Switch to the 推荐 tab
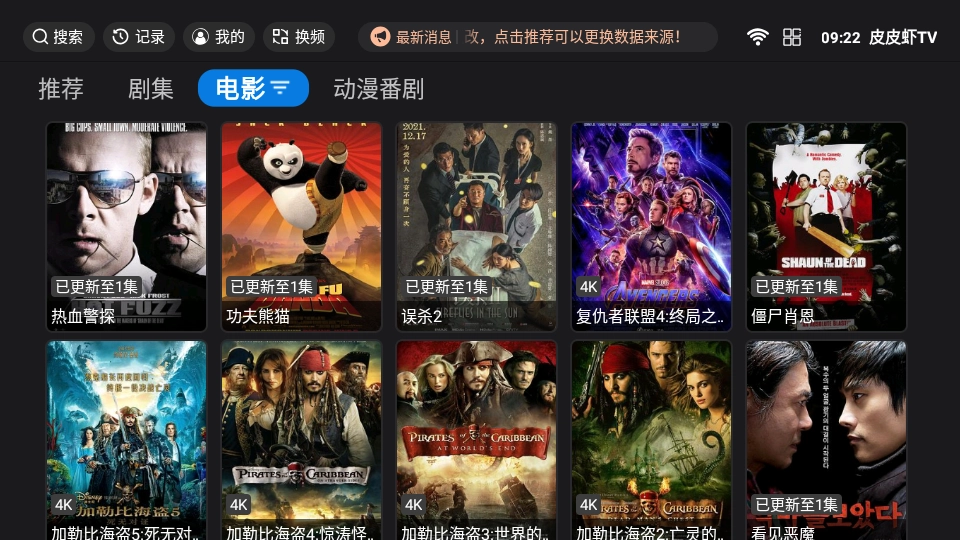The image size is (960, 540). pos(61,89)
